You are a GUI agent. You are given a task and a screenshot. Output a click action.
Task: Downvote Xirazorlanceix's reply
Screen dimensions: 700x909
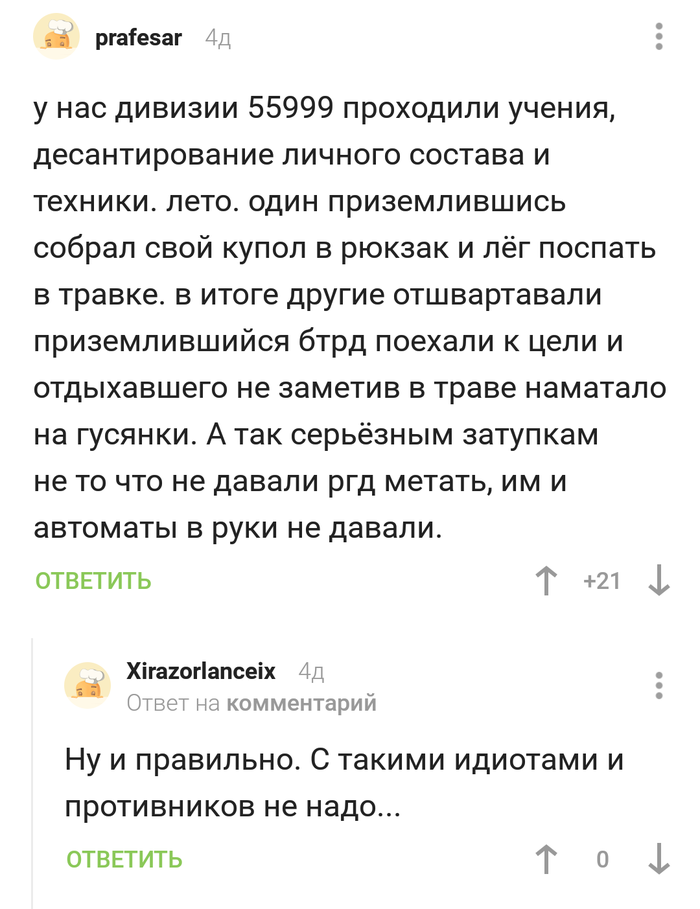[x=659, y=859]
